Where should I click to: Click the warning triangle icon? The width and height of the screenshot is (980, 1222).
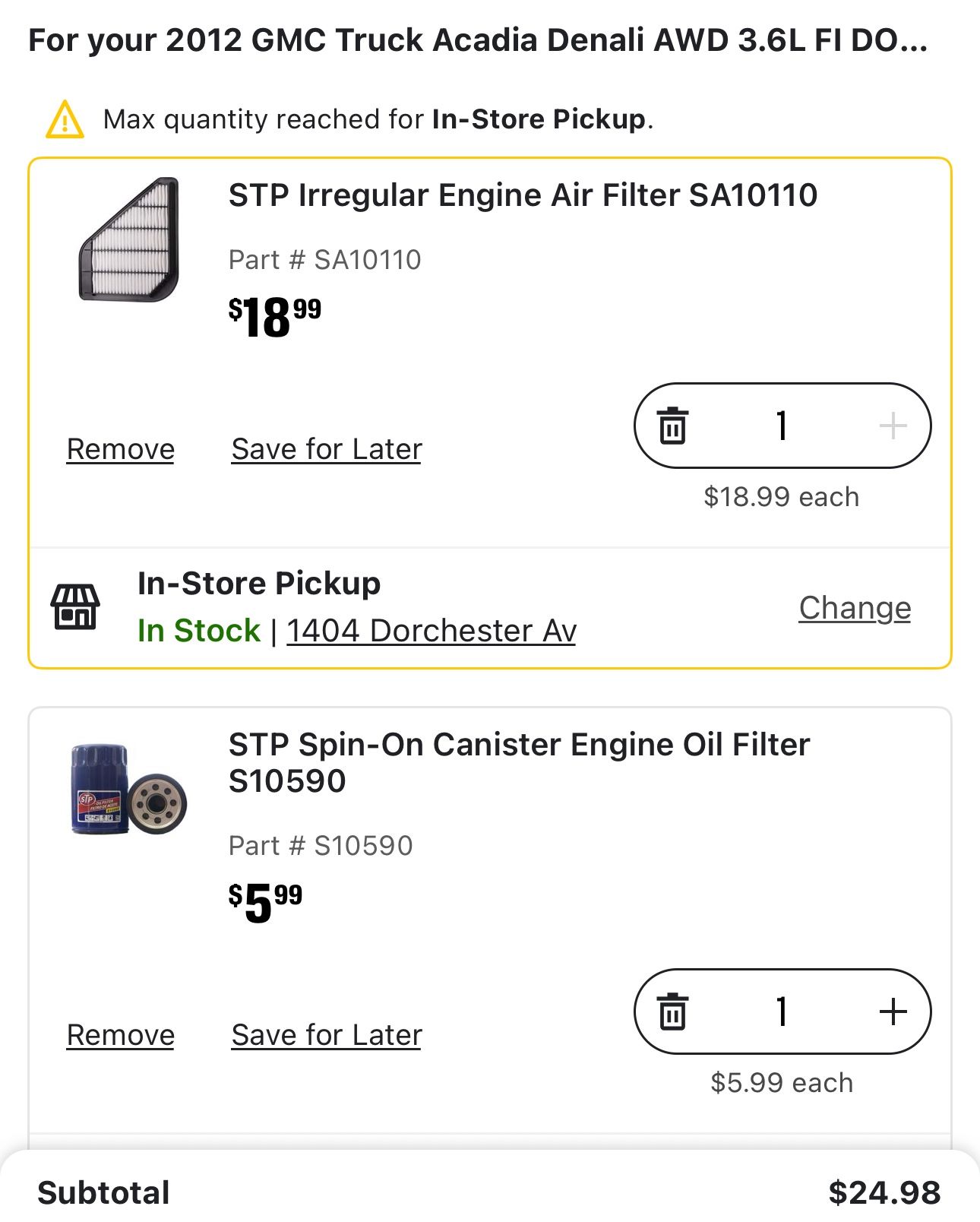pos(64,119)
